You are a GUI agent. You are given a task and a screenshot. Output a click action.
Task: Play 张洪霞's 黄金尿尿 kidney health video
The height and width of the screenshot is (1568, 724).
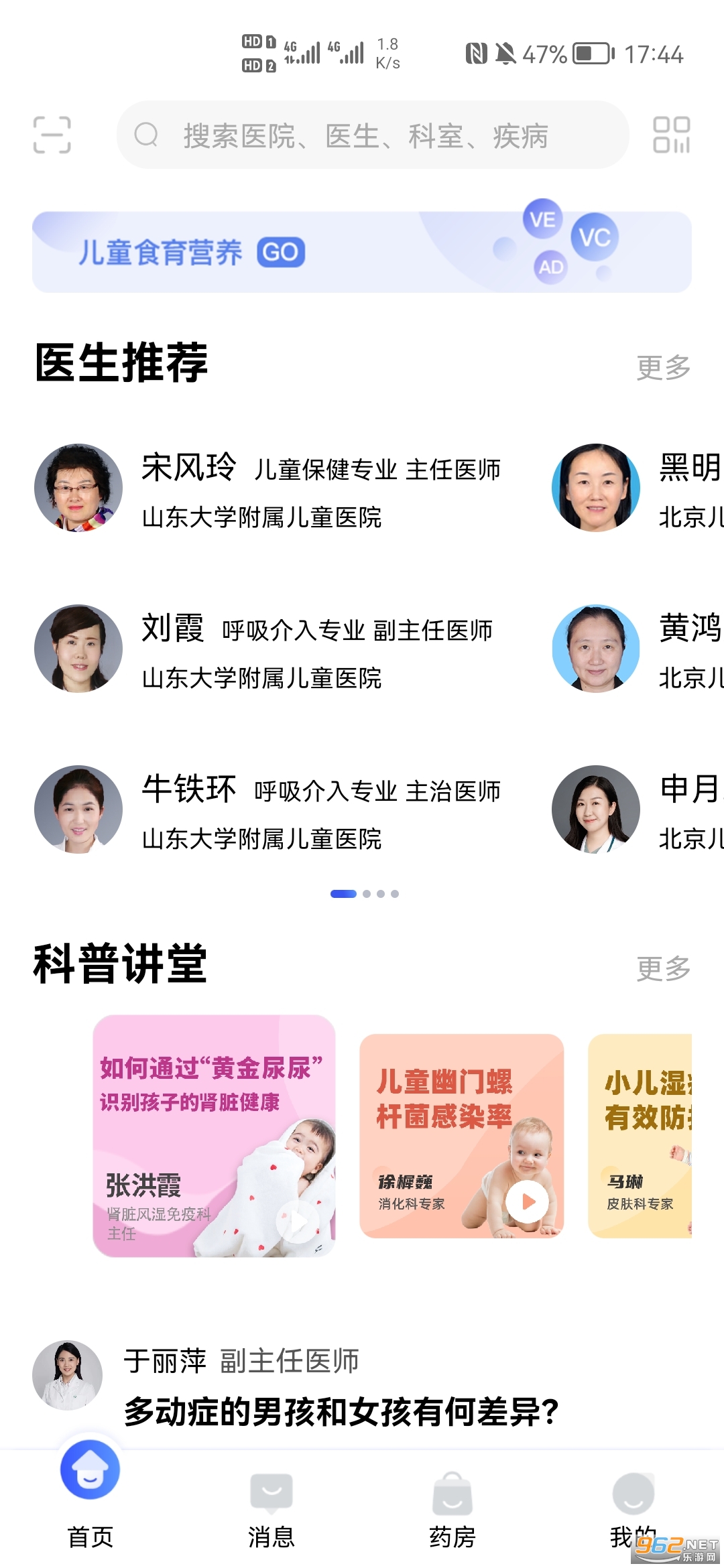215,1136
